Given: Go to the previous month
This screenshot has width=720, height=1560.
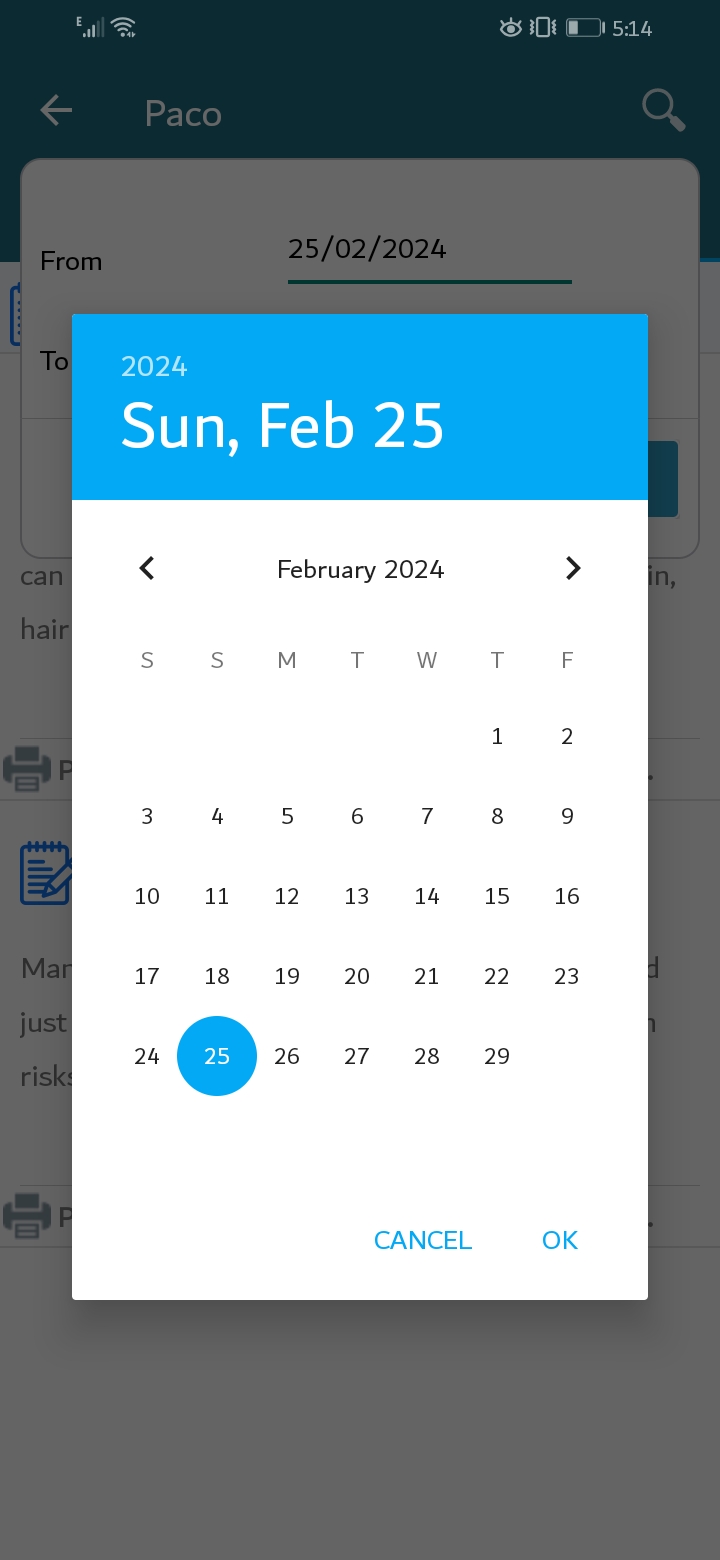Looking at the screenshot, I should pos(147,569).
